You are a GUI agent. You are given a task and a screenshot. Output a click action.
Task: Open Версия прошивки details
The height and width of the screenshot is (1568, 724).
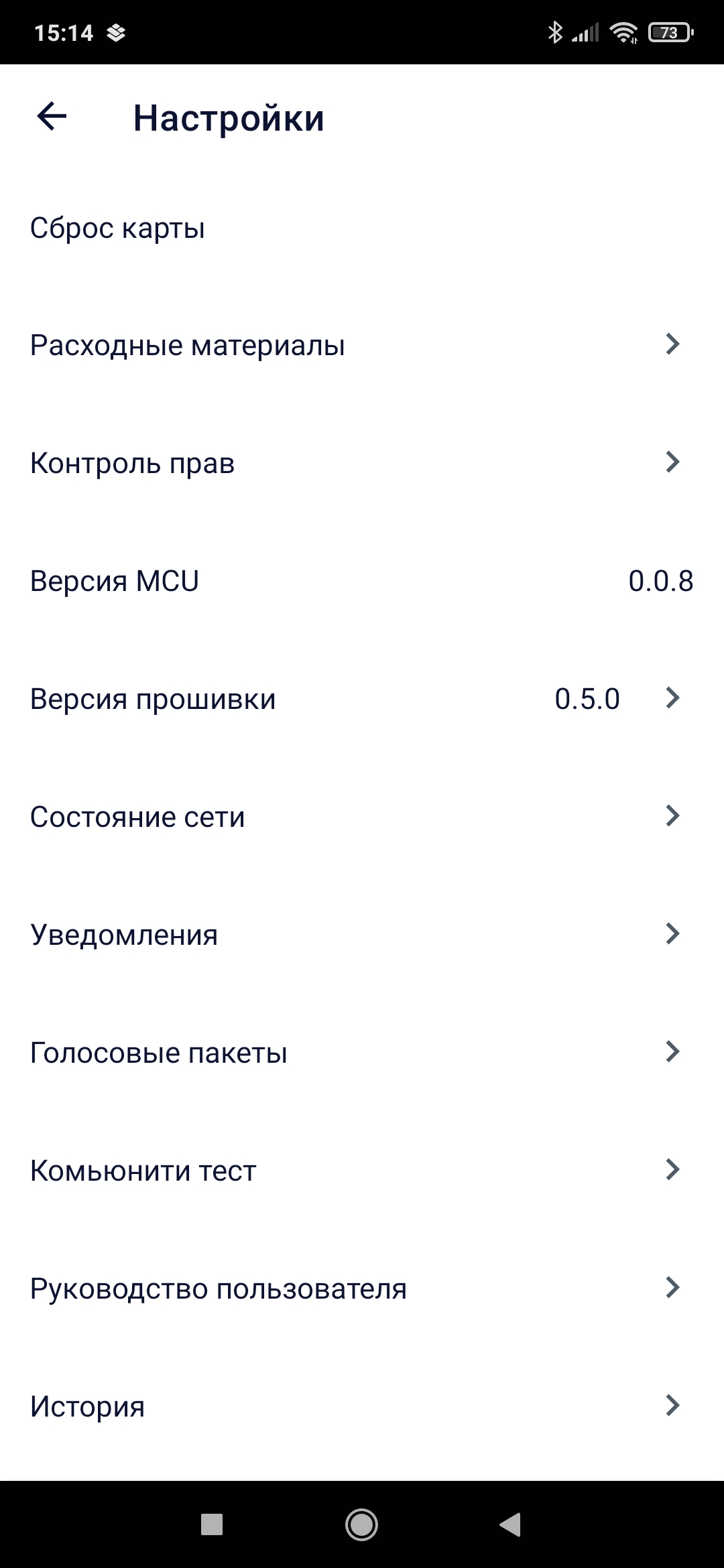click(362, 699)
